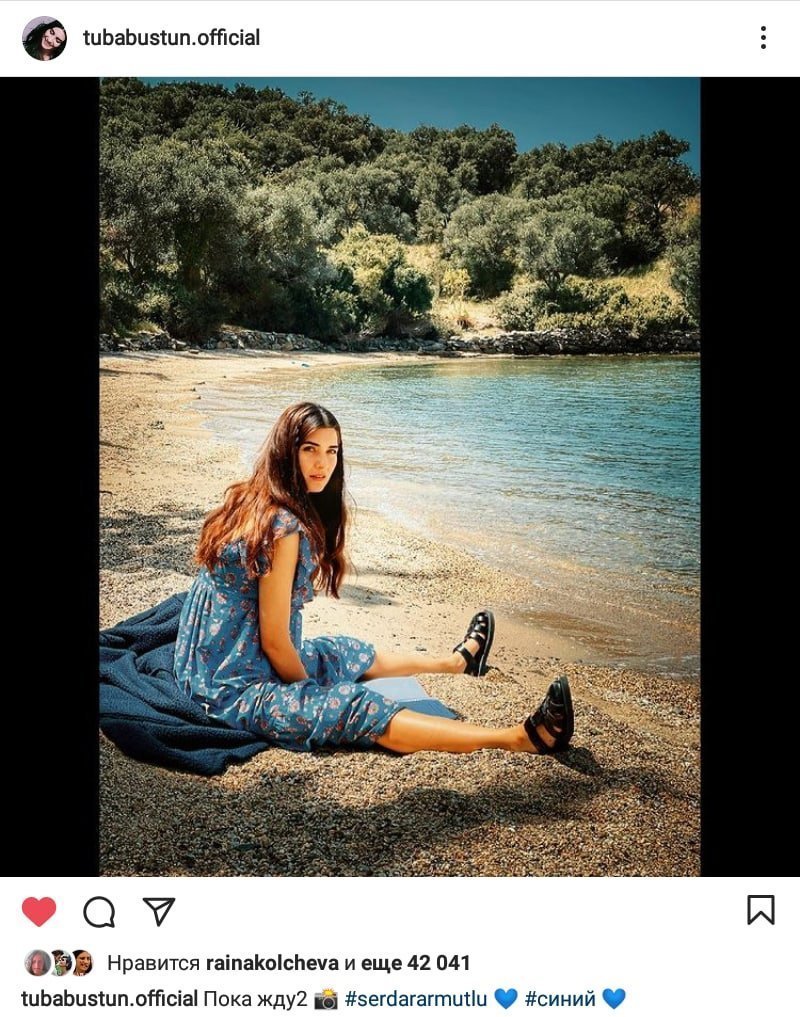
Task: Share the post with the paper plane icon
Action: pyautogui.click(x=158, y=911)
